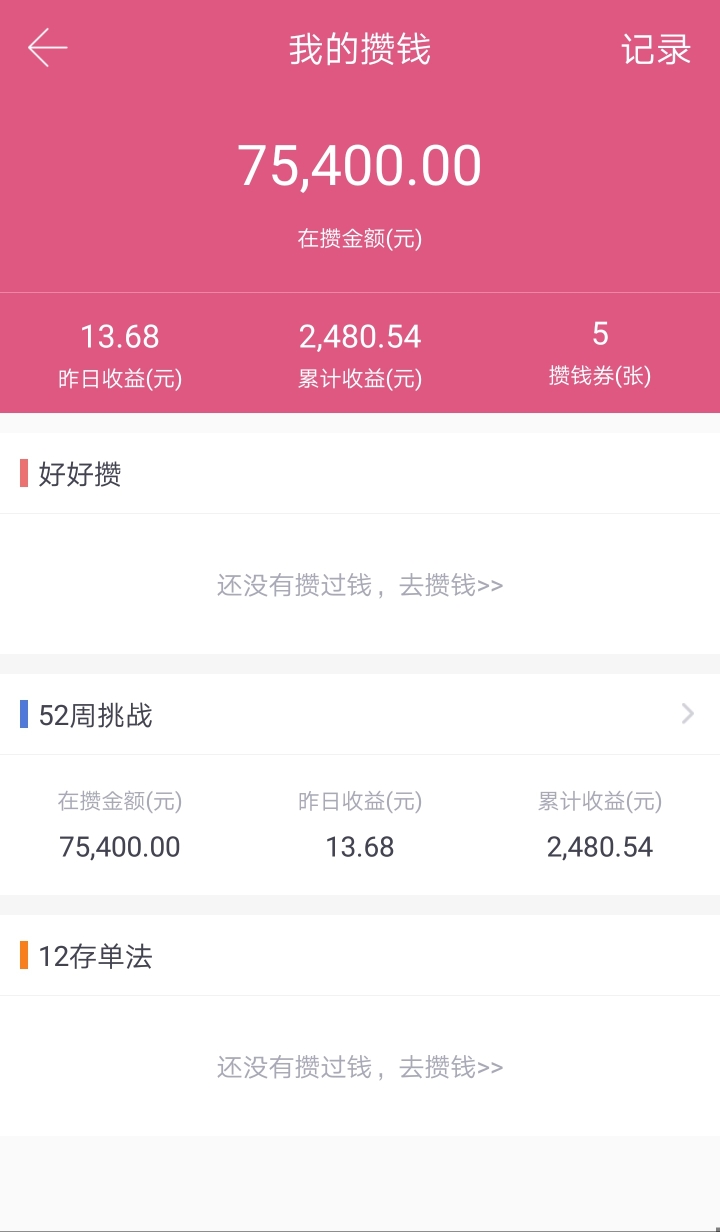720x1232 pixels.
Task: Open the 攒钱券 coupons count
Action: [x=600, y=354]
